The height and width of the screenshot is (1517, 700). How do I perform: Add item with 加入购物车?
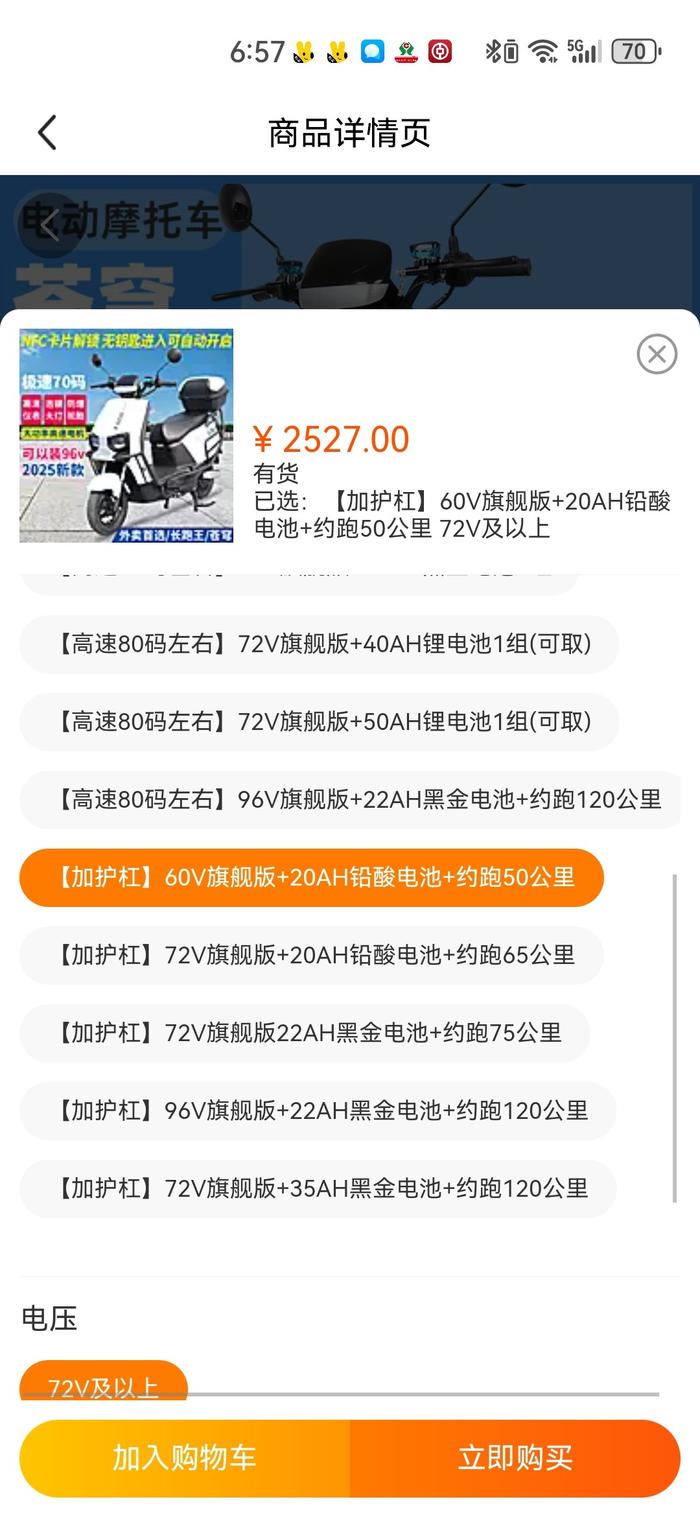coord(185,1458)
